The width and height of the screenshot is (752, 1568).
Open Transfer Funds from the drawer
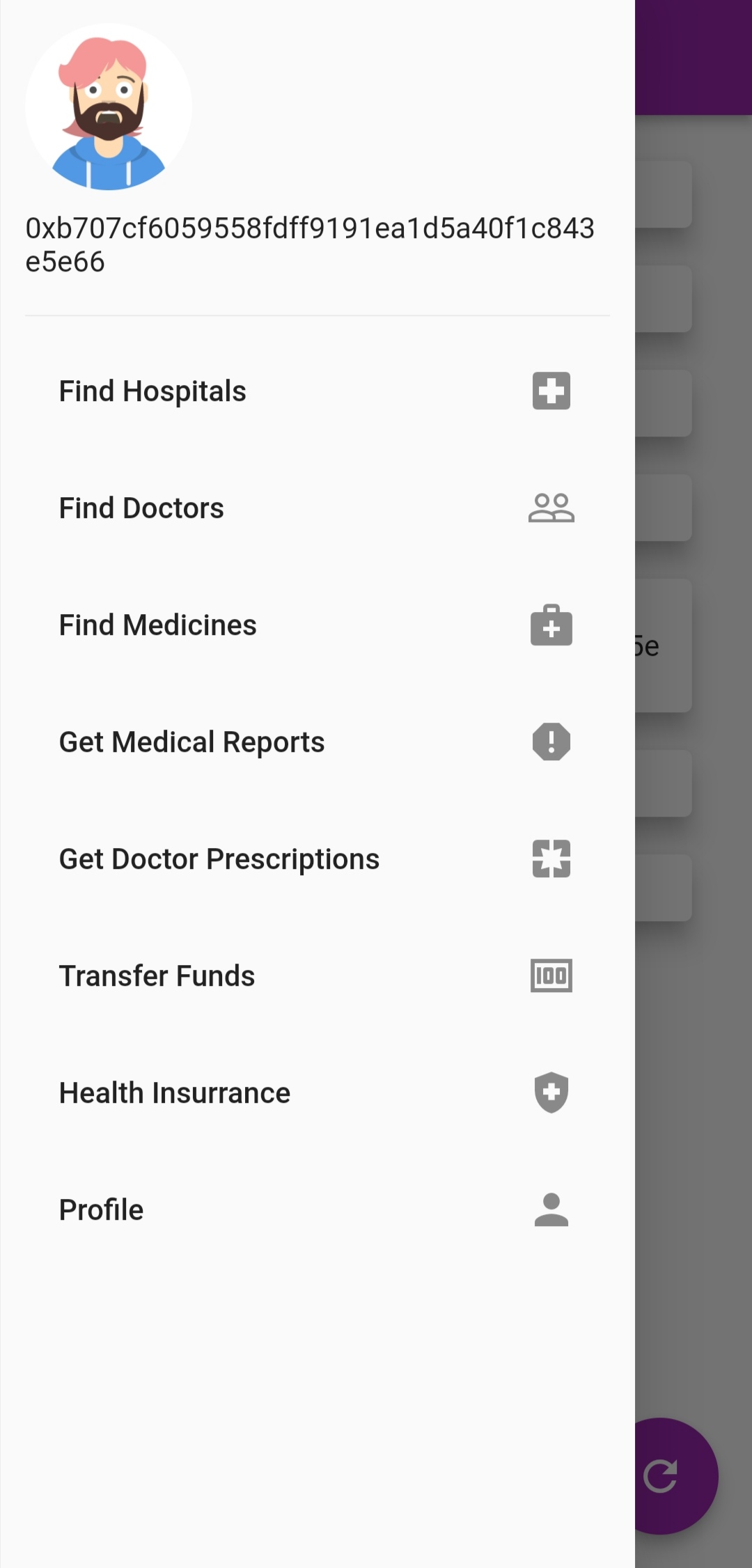(x=157, y=975)
